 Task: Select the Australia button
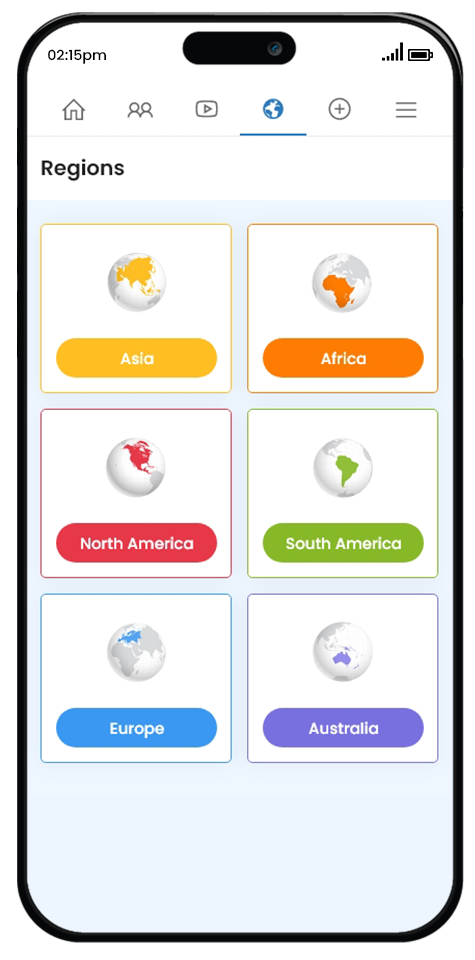tap(343, 728)
